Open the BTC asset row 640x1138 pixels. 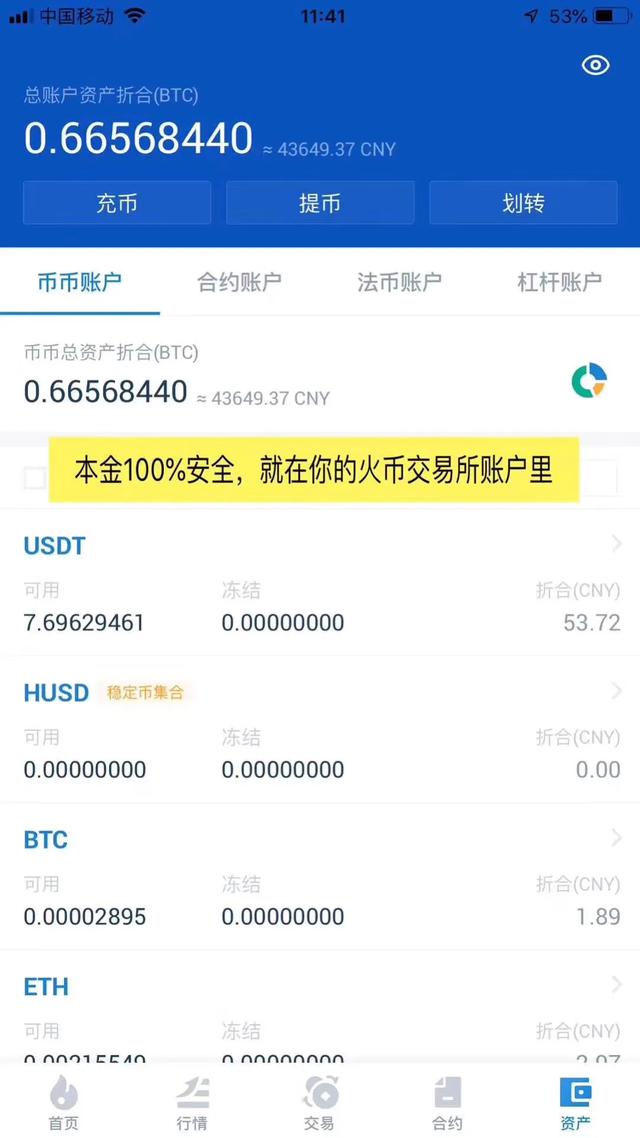pos(320,877)
